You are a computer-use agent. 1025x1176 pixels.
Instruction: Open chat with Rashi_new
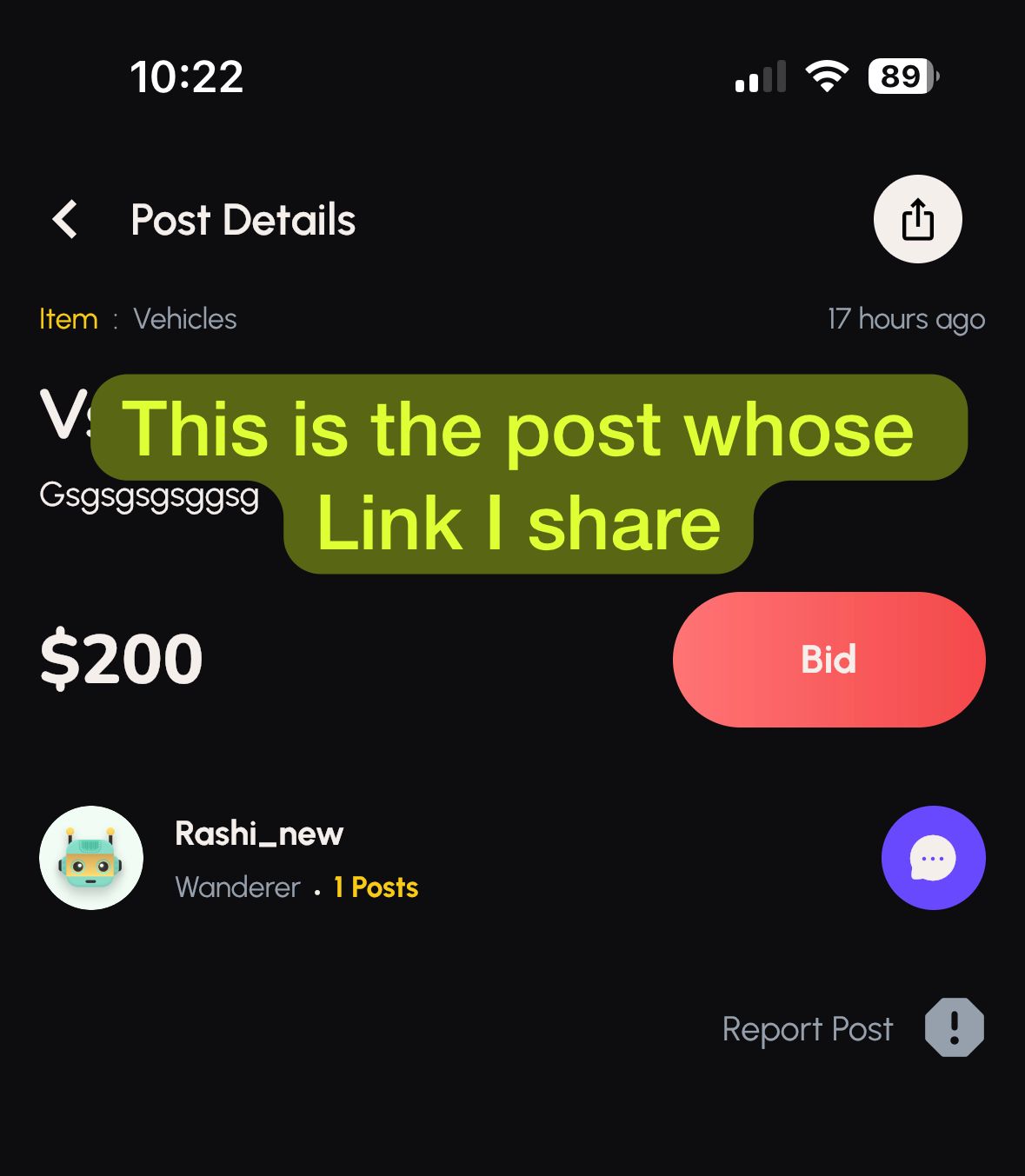933,858
